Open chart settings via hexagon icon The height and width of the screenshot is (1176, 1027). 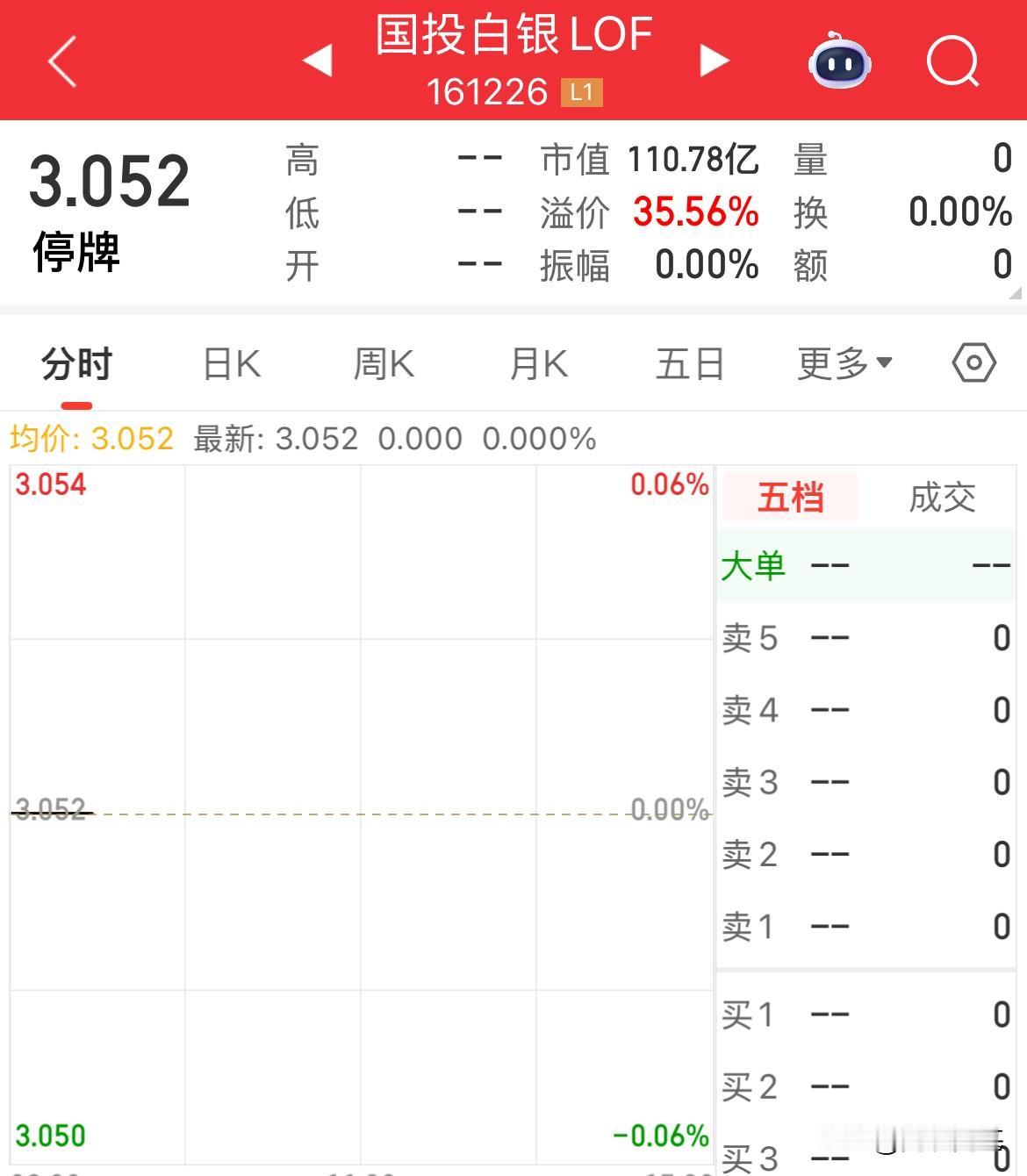[x=973, y=362]
